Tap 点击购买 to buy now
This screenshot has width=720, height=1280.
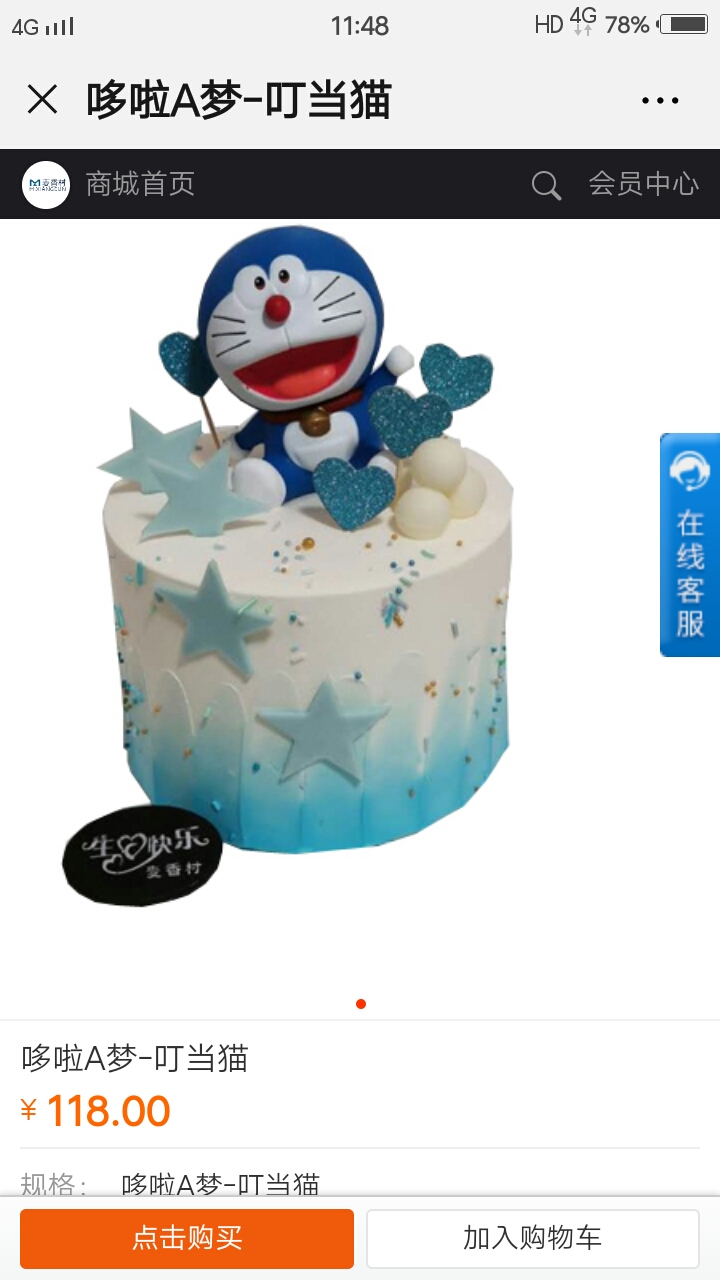pos(187,1238)
